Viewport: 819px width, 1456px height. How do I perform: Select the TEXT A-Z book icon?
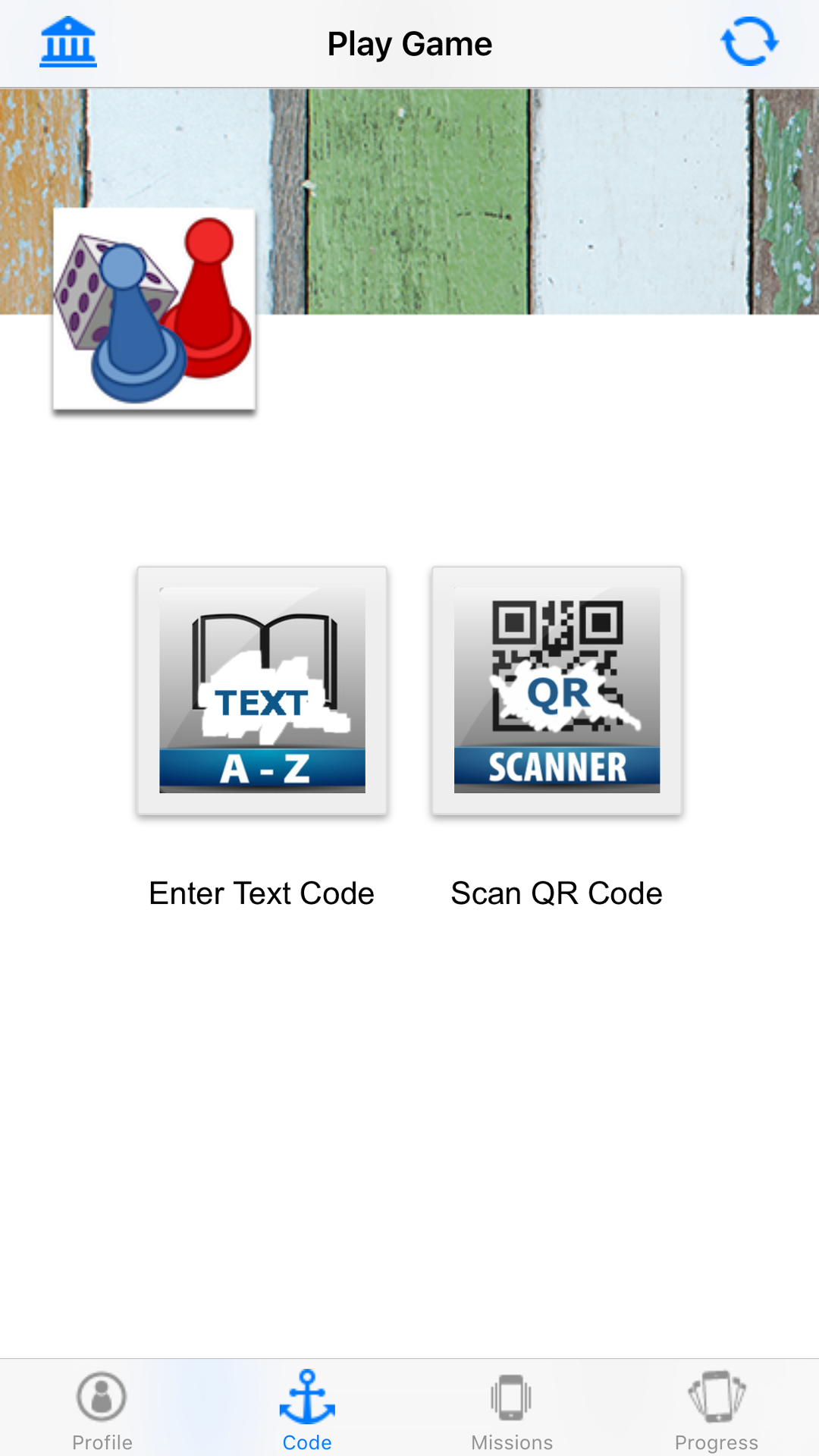click(262, 690)
